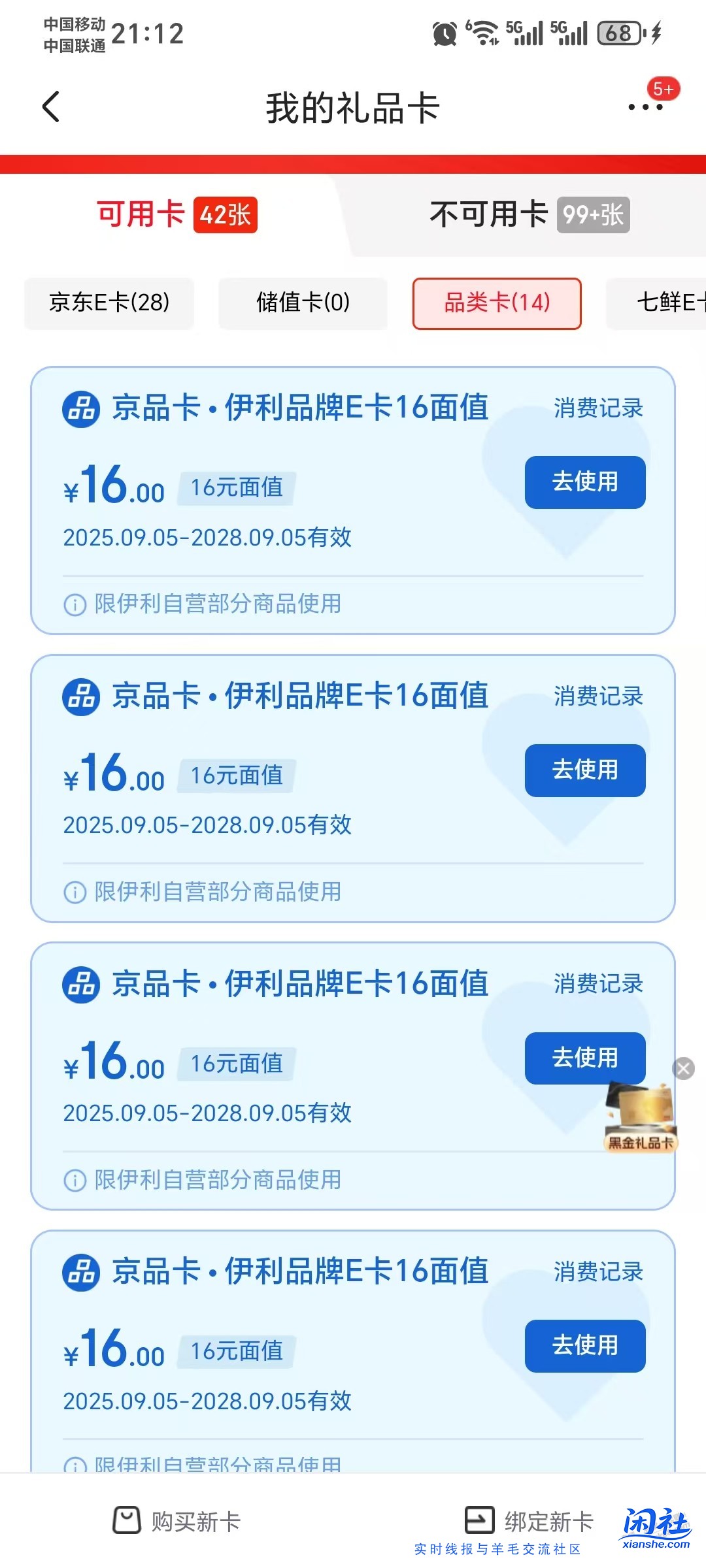The width and height of the screenshot is (706, 1568).
Task: View 消费记录 on the first 伊利品牌E卡
Action: [597, 408]
